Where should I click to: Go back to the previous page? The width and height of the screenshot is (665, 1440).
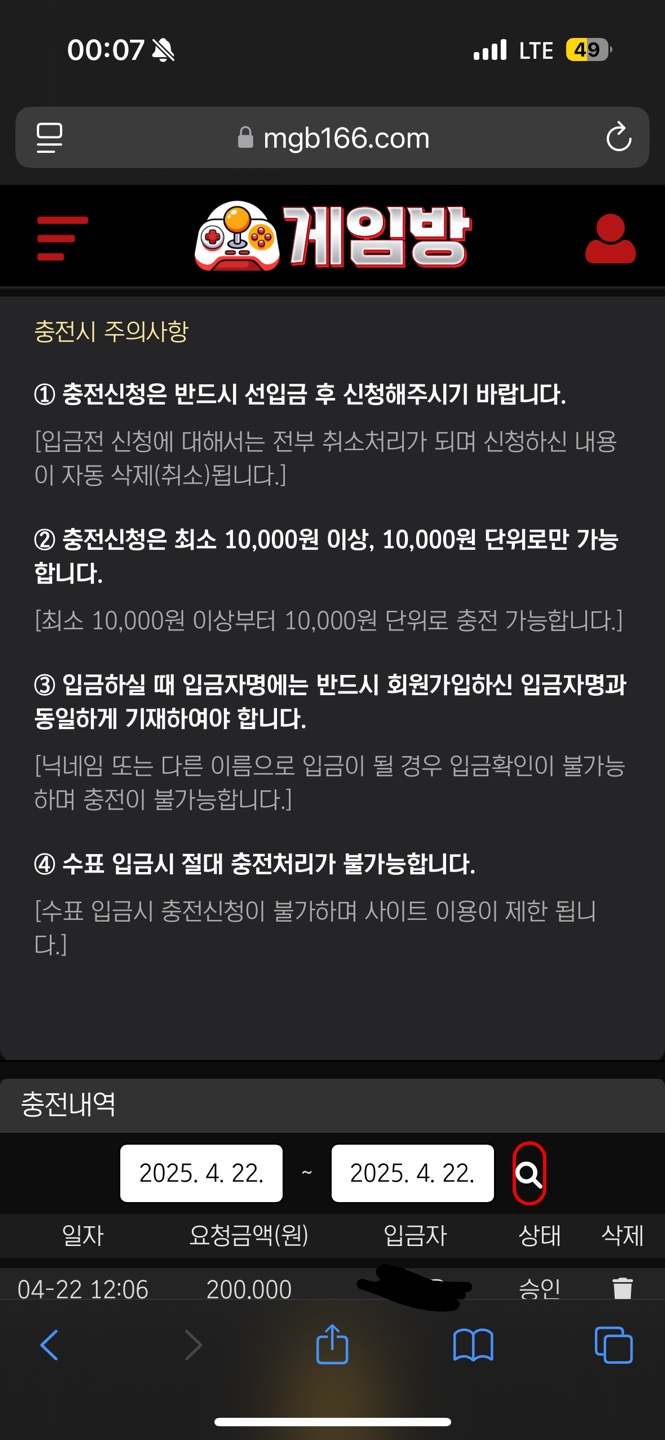49,1345
